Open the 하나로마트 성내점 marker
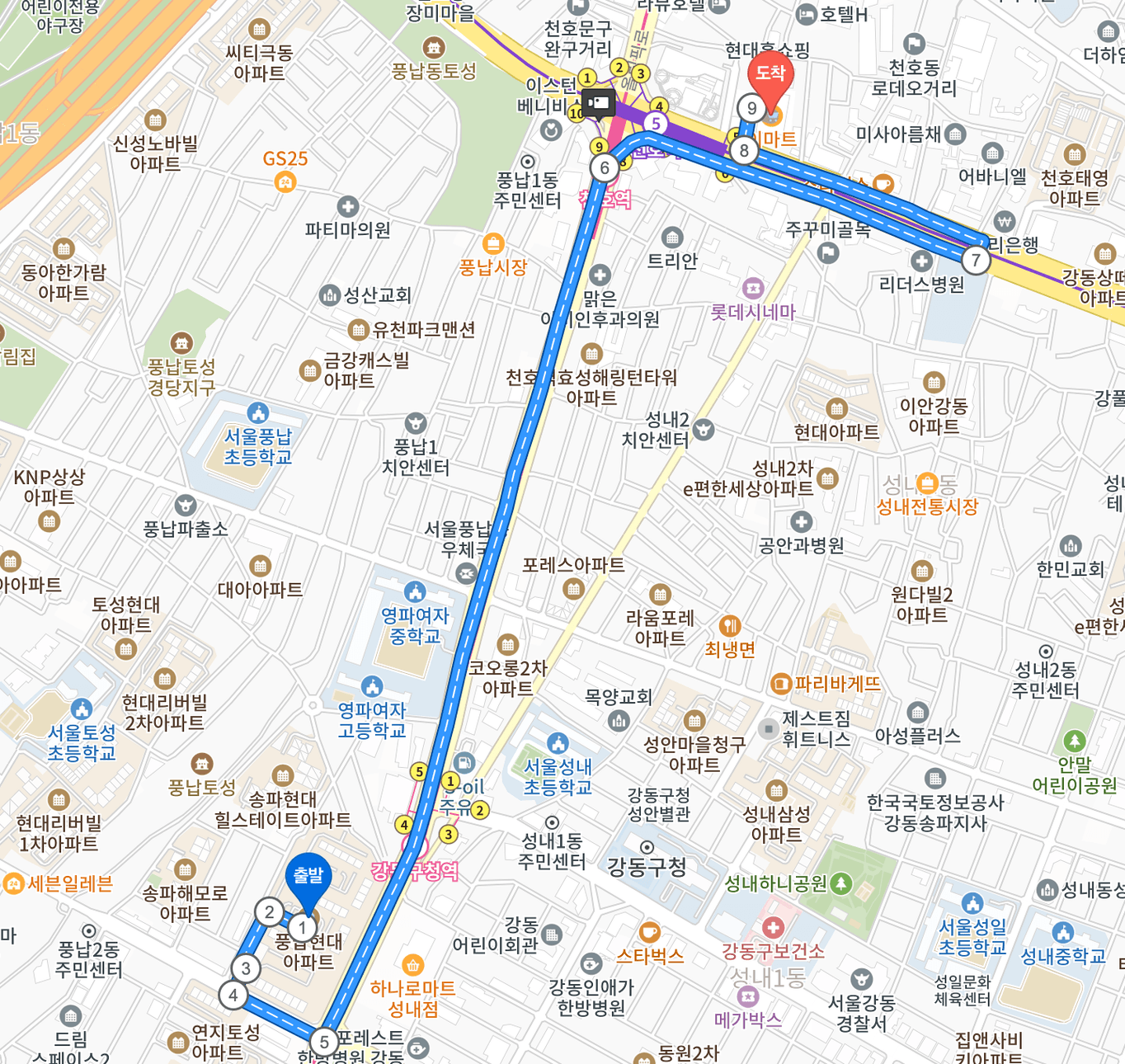The width and height of the screenshot is (1125, 1064). point(412,965)
